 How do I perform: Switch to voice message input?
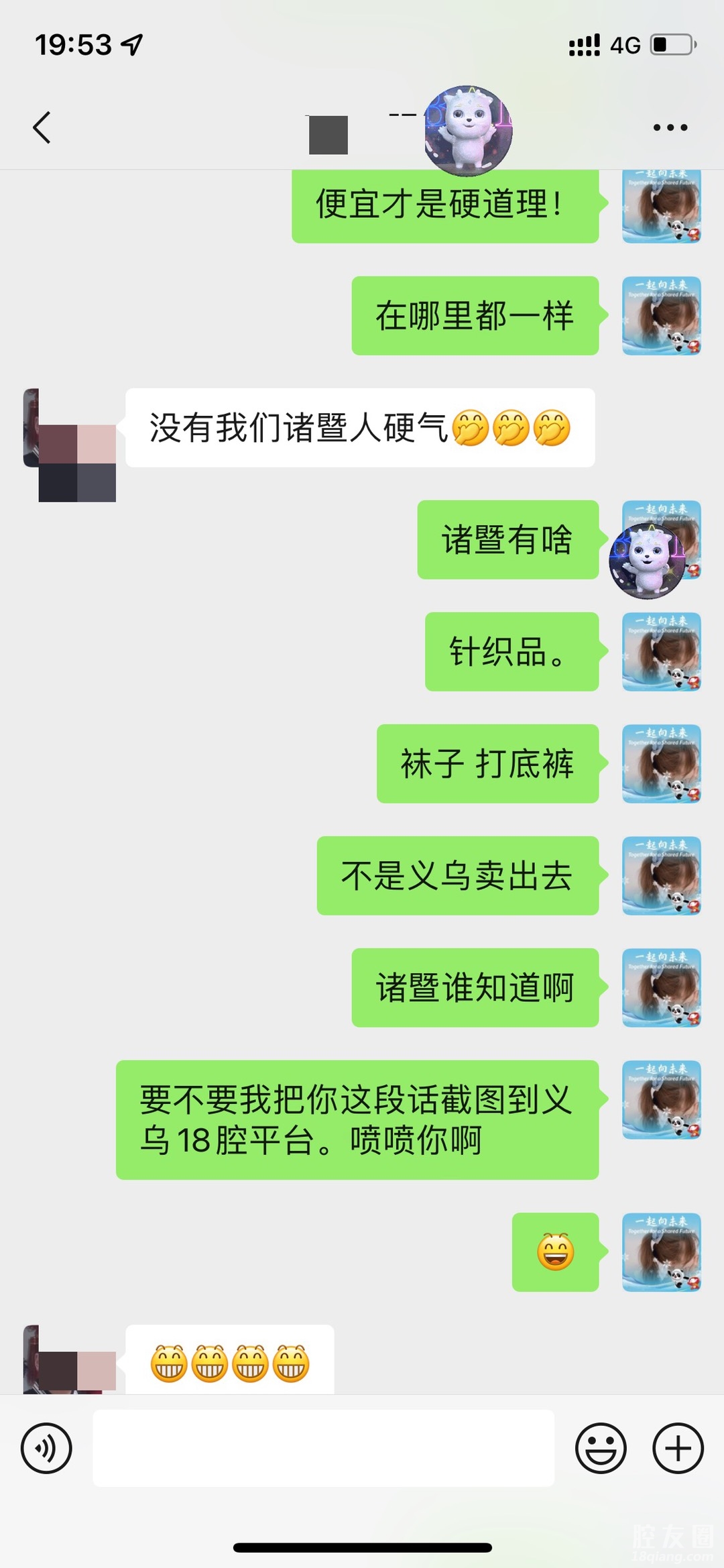point(46,1448)
